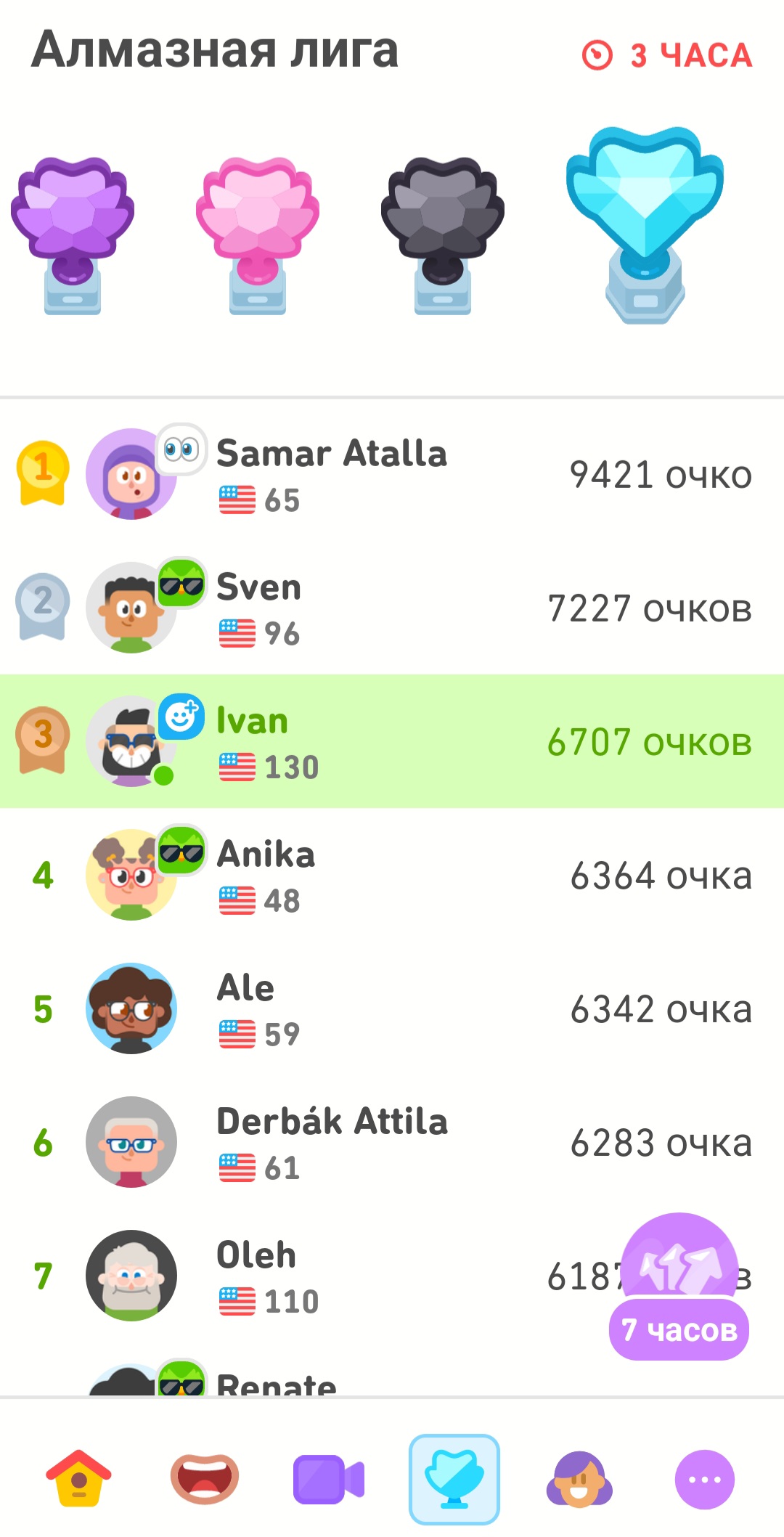The width and height of the screenshot is (784, 1537).
Task: Tap the purple XP boost bubble showing 7 часов
Action: point(679,1287)
